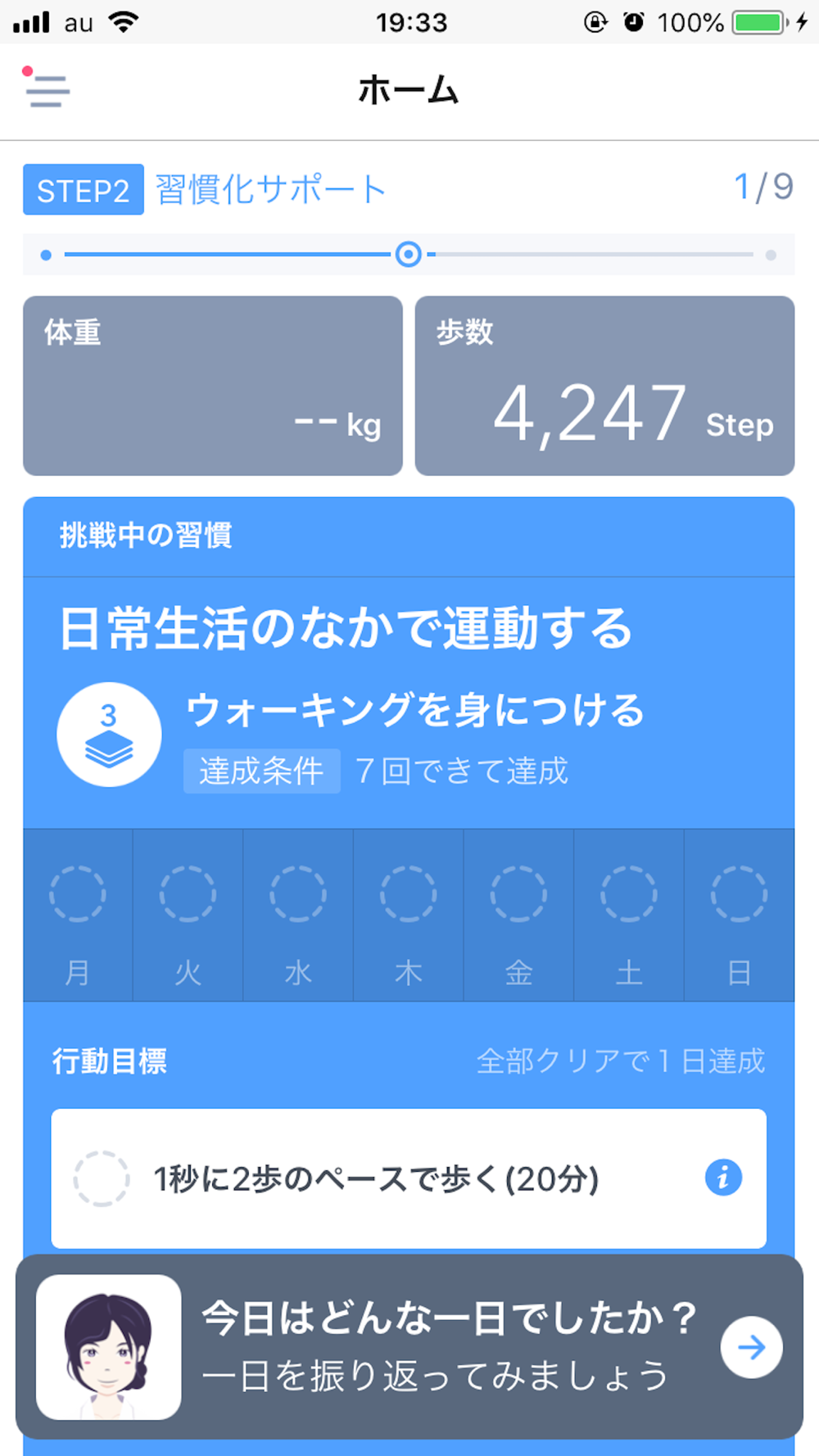The height and width of the screenshot is (1456, 819).
Task: Open the 歩数 step count card
Action: pos(604,386)
